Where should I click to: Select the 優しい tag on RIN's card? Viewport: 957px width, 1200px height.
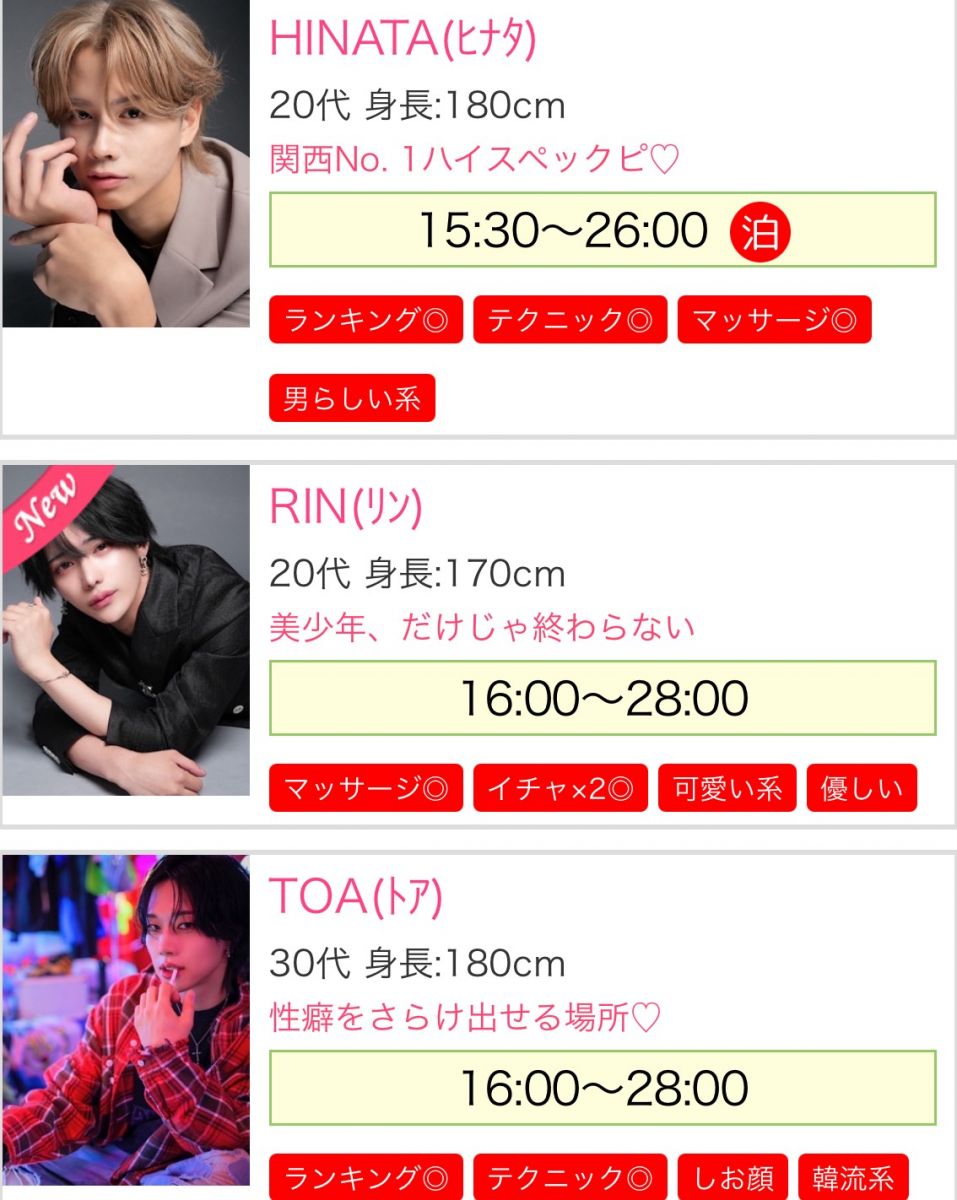tap(861, 789)
